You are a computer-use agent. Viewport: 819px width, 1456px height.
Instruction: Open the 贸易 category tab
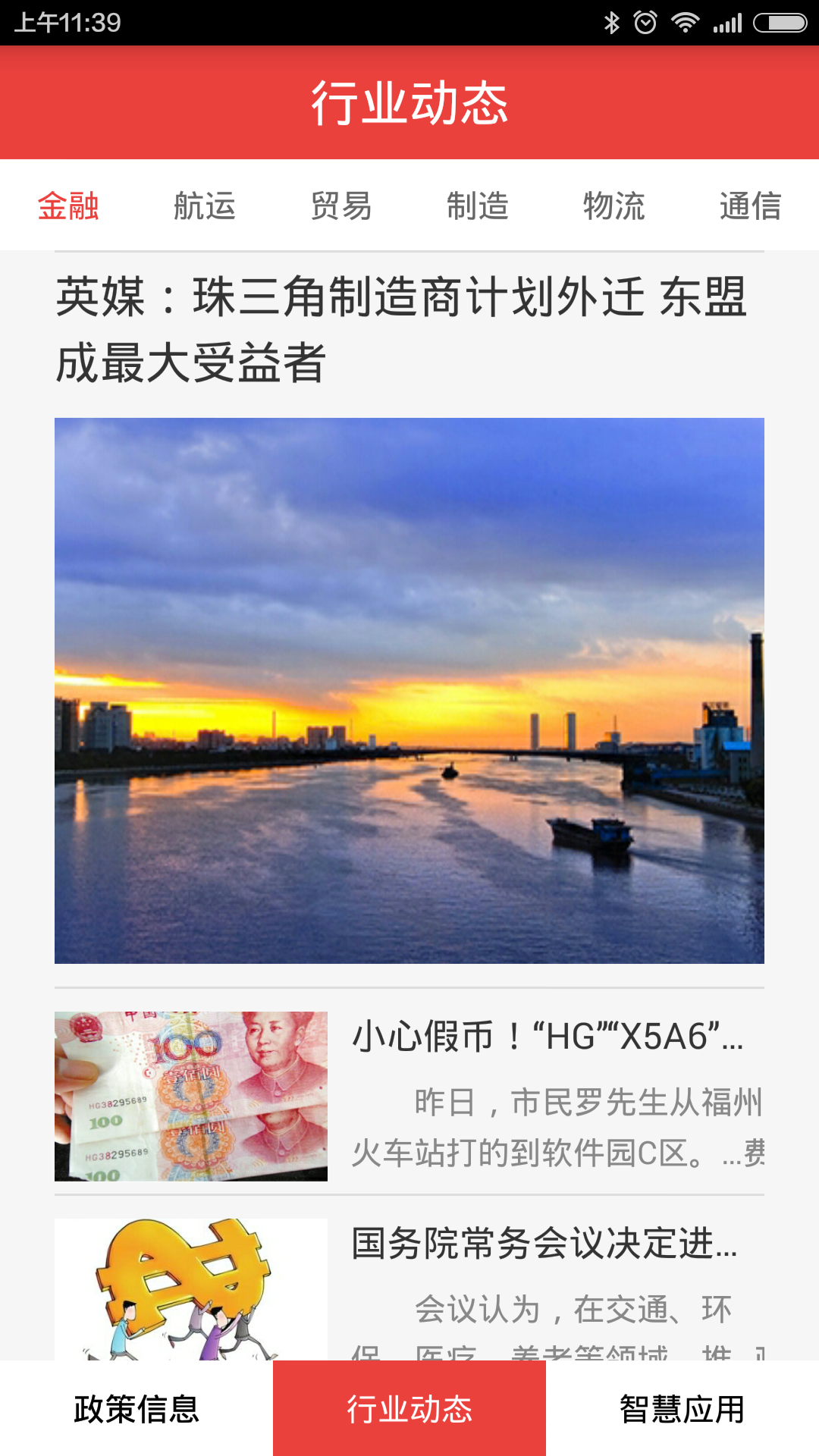pos(341,206)
